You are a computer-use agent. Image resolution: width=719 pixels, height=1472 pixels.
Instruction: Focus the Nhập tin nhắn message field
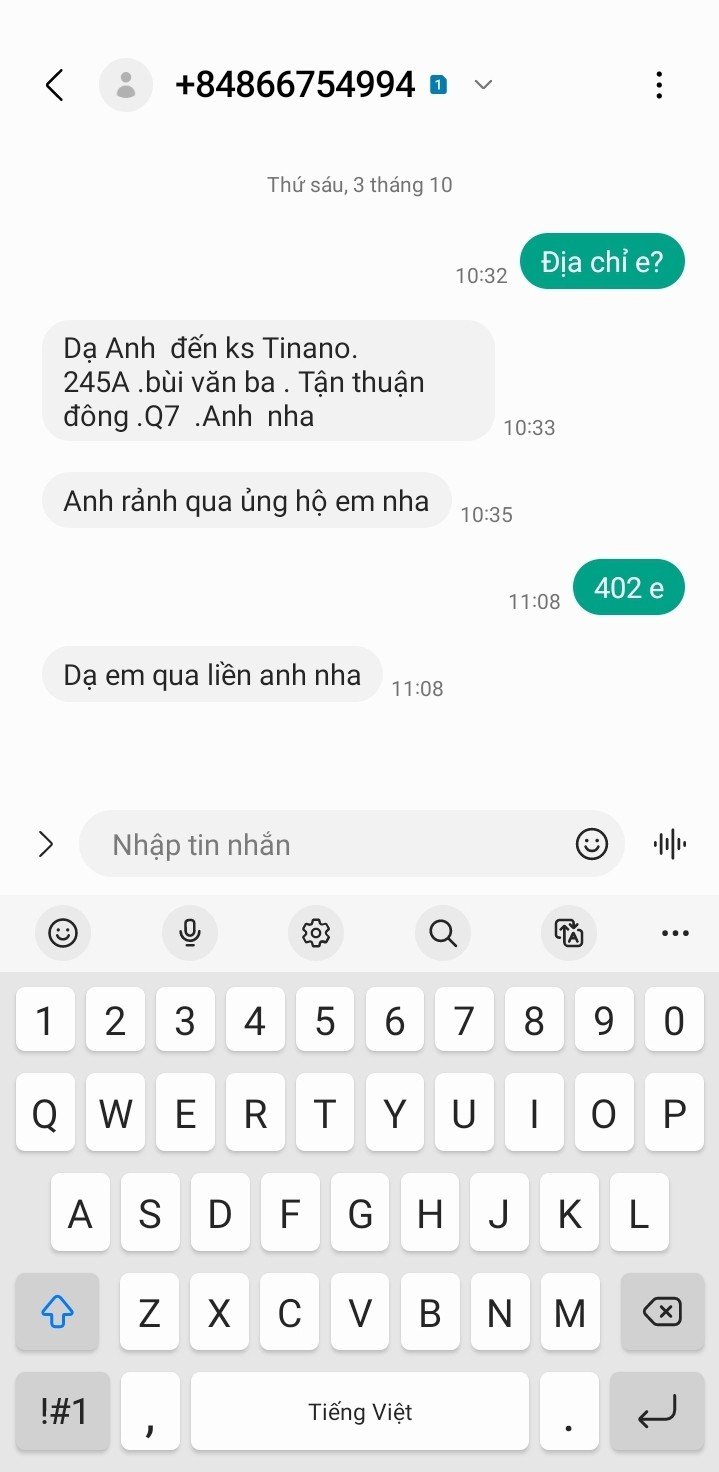click(330, 845)
